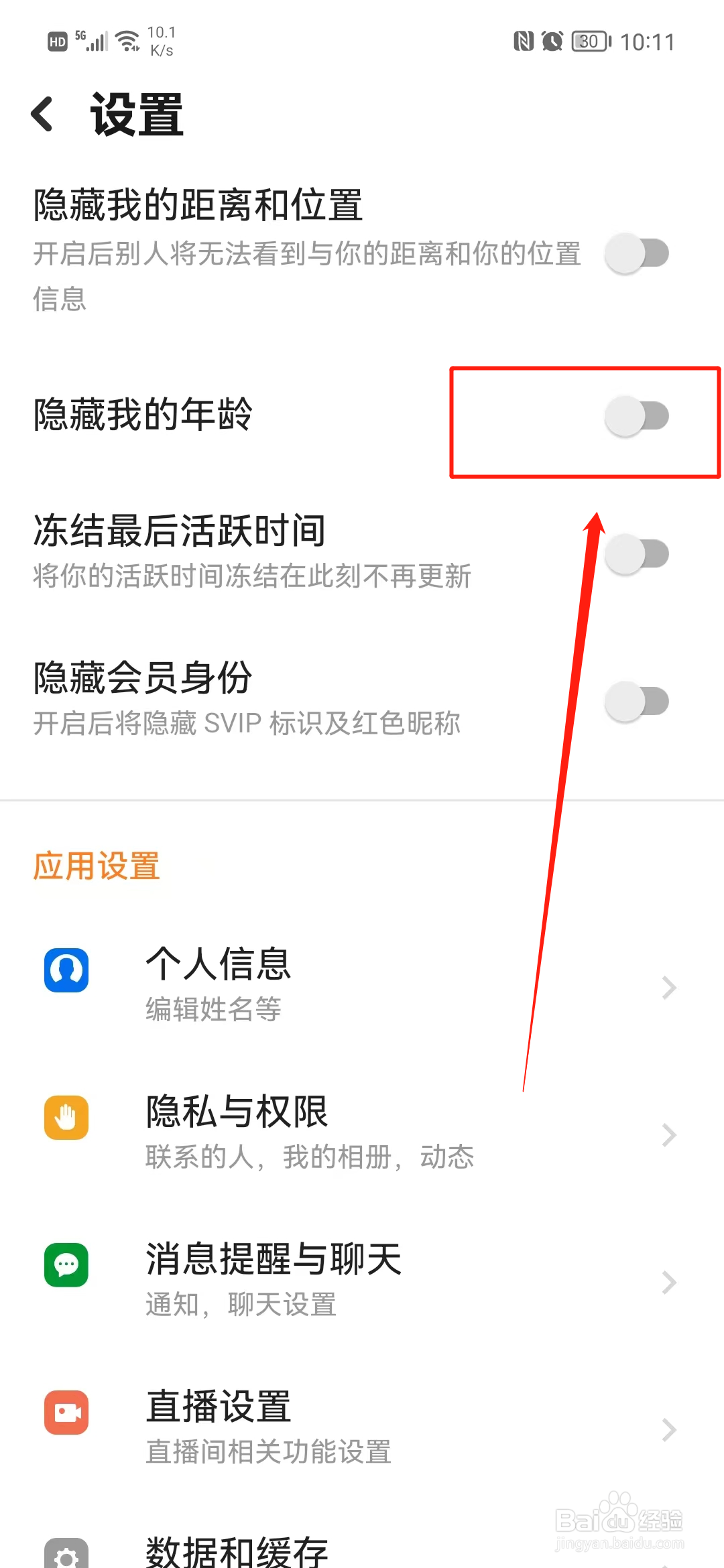Image resolution: width=724 pixels, height=1568 pixels.
Task: Select the 应用设置 section header
Action: 96,866
